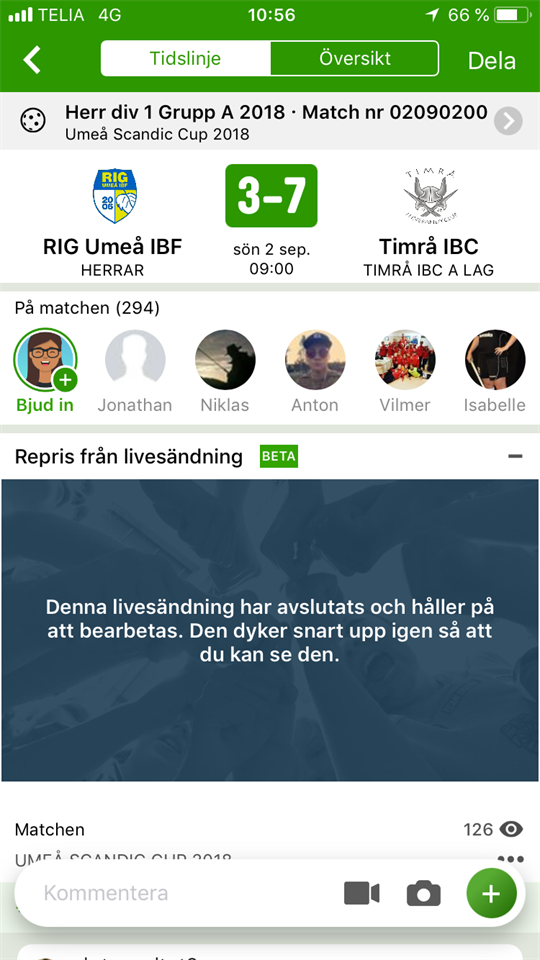Image resolution: width=540 pixels, height=960 pixels.
Task: Tap the green plus button
Action: 491,893
